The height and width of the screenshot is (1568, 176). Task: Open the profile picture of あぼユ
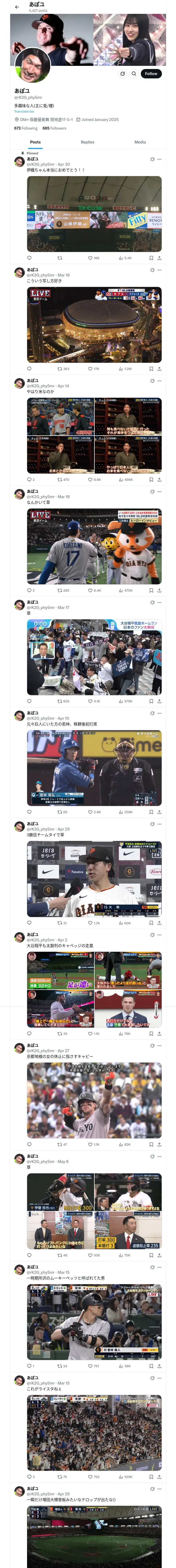point(32,65)
